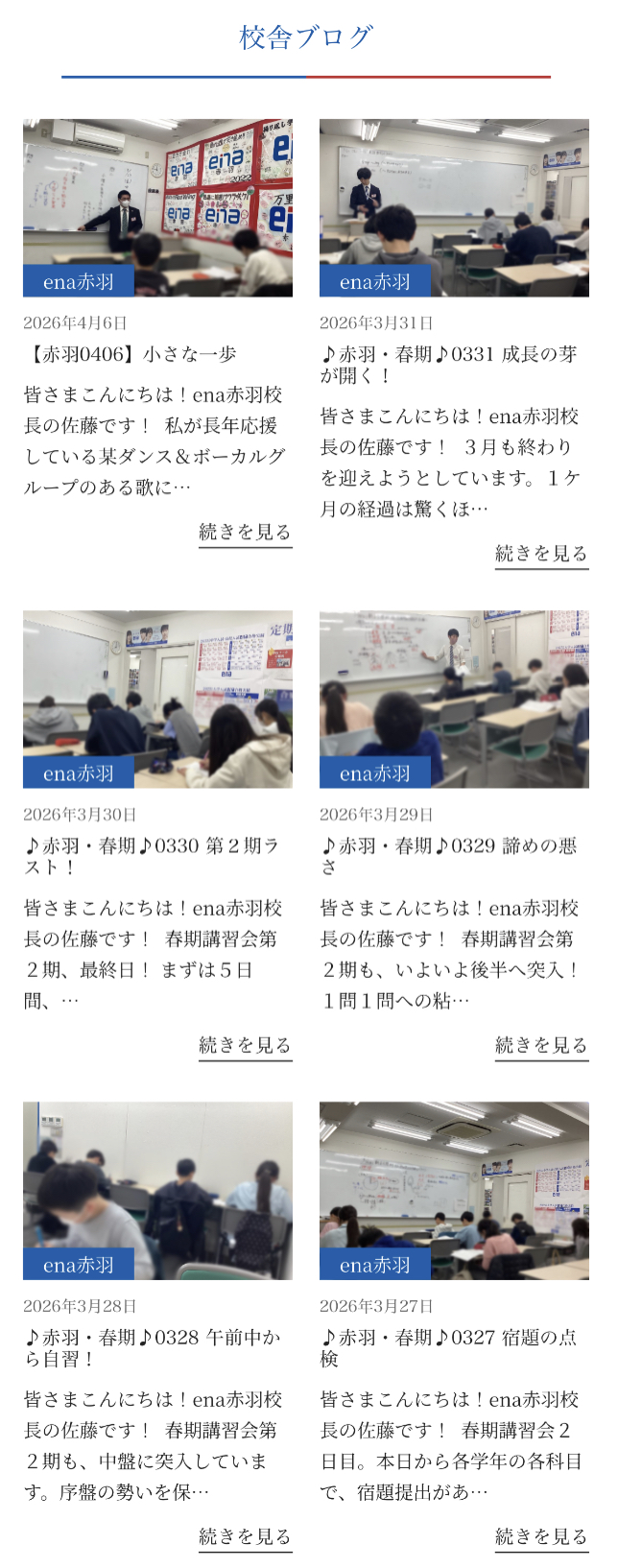This screenshot has width=618, height=1568.
Task: Tap 続きを見る under 【赤羽0406】小さな一歩
Action: point(245,533)
